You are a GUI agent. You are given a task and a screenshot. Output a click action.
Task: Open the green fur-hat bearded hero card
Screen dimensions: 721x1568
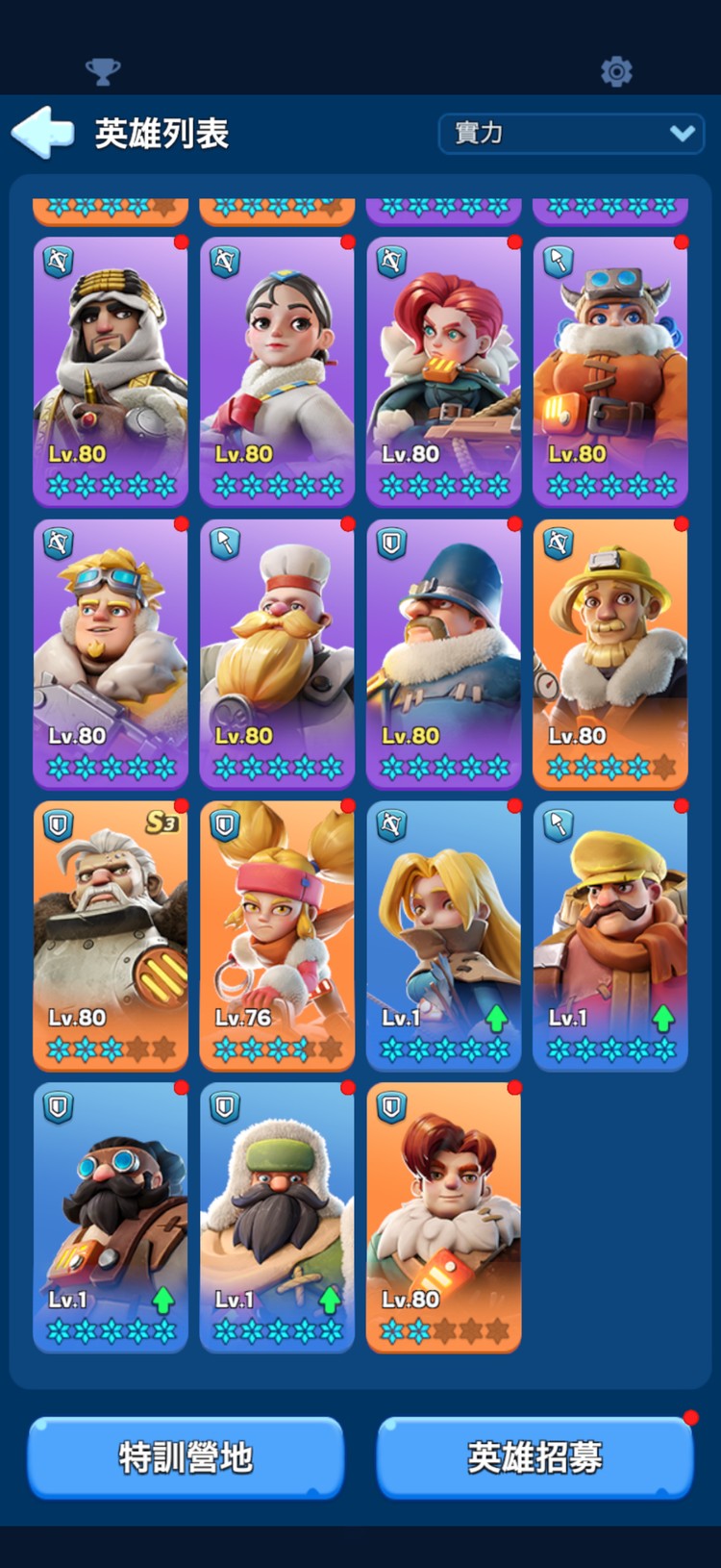pyautogui.click(x=277, y=1216)
